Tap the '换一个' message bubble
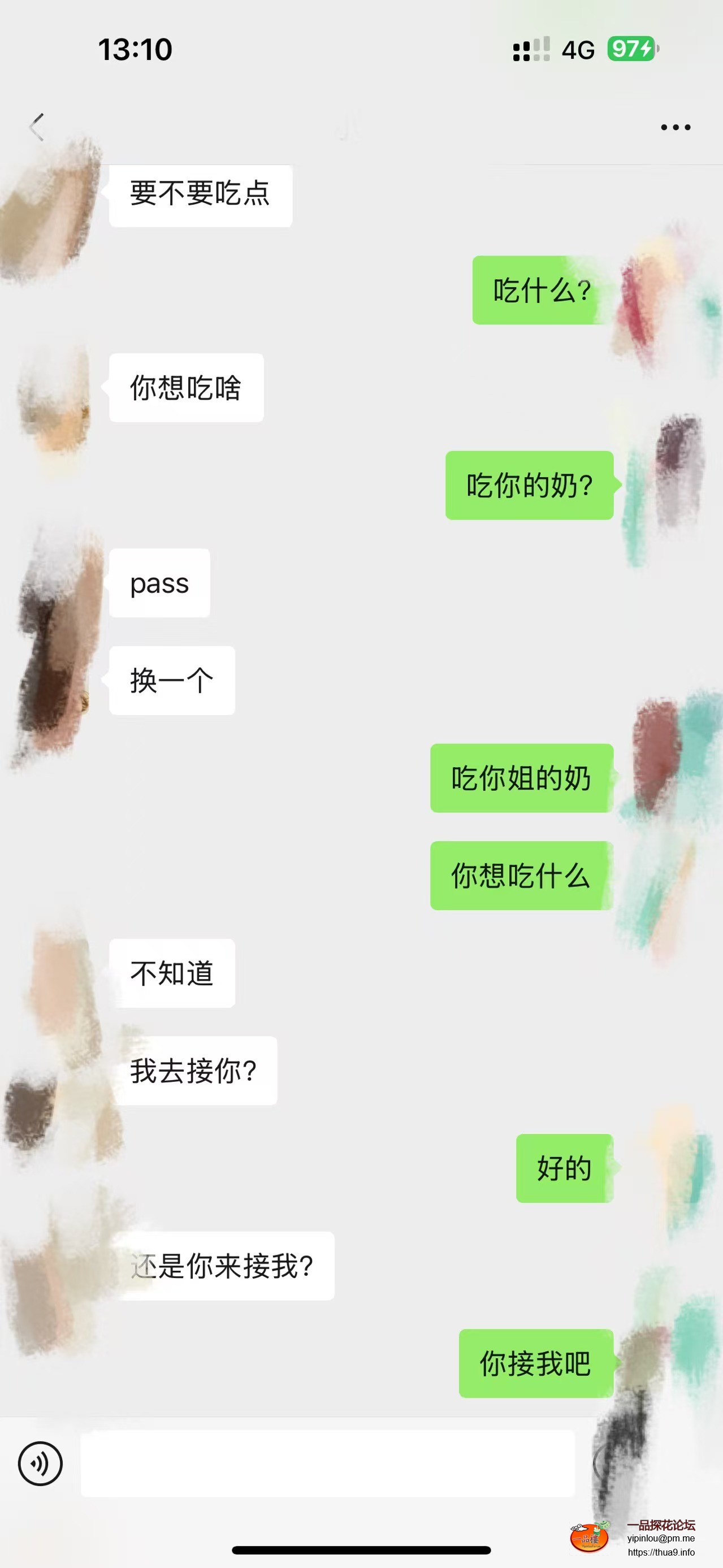 coord(171,681)
